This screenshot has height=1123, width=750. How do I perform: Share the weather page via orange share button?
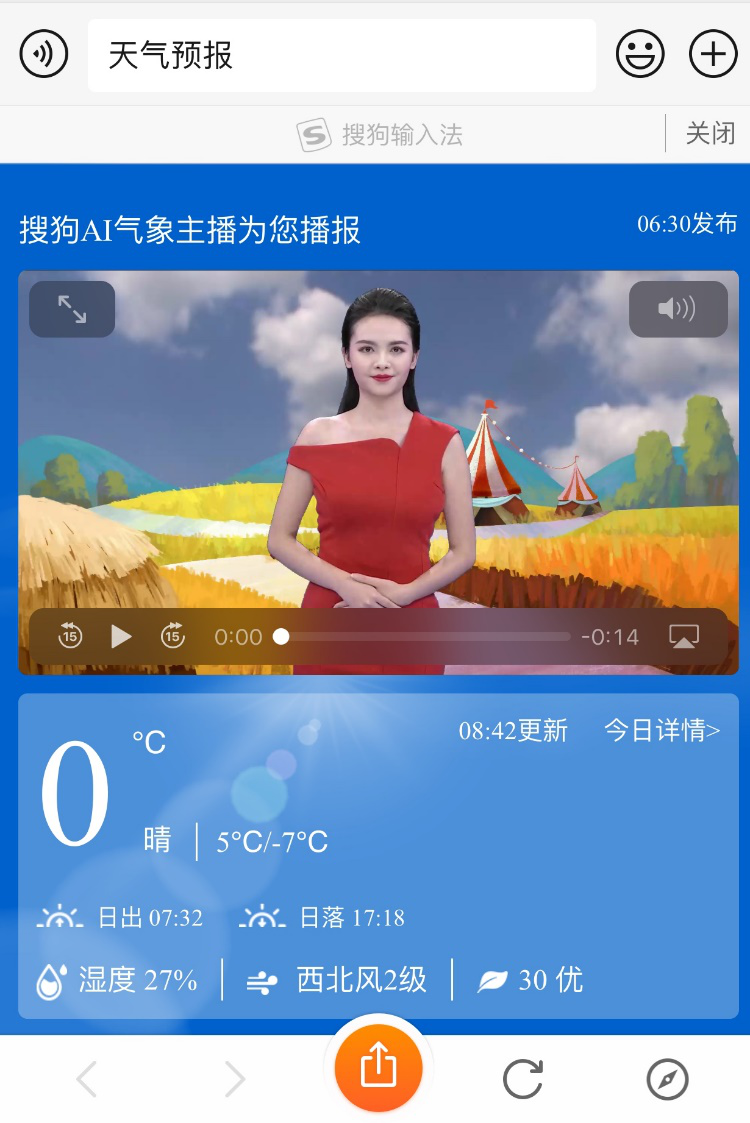377,1068
